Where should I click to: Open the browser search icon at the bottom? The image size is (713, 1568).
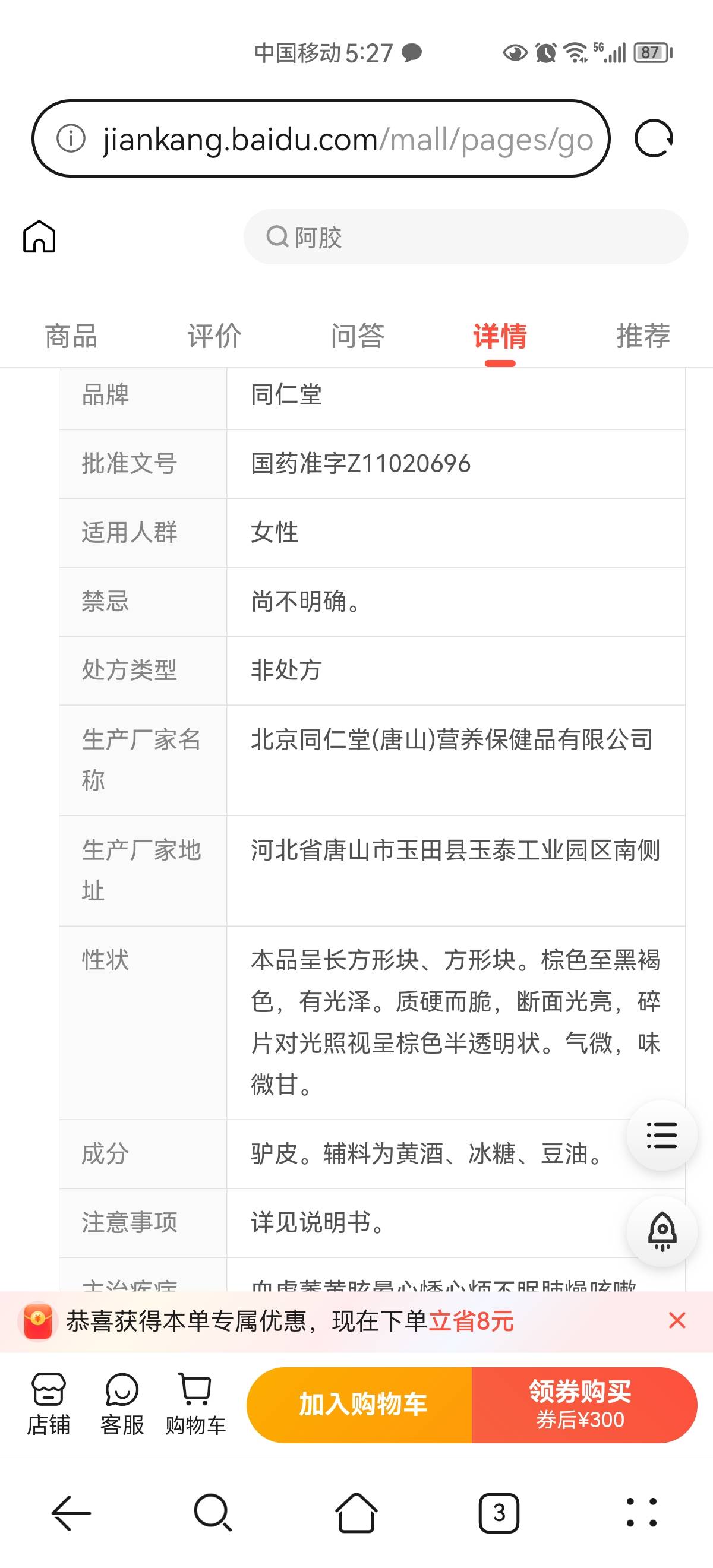(214, 1513)
